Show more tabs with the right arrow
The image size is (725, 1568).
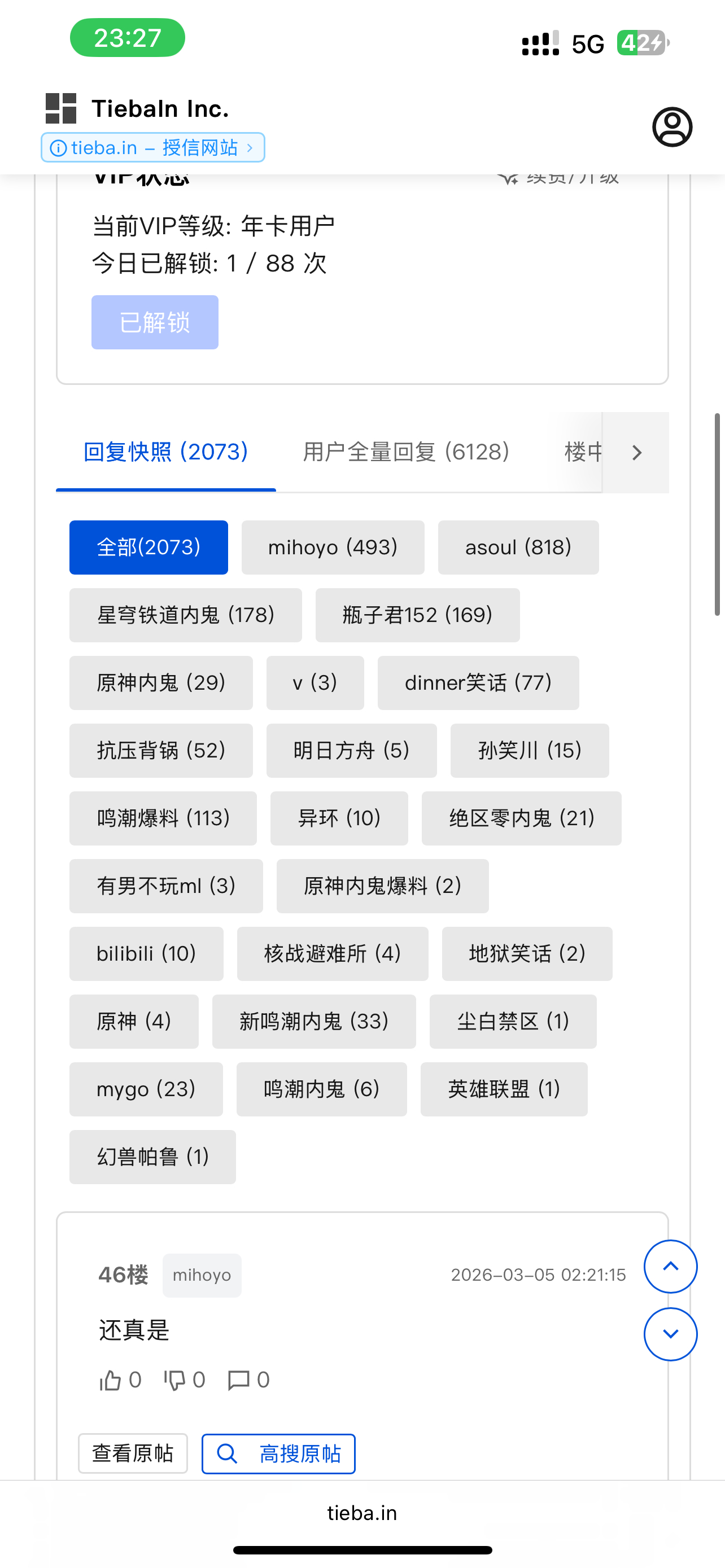(x=636, y=453)
